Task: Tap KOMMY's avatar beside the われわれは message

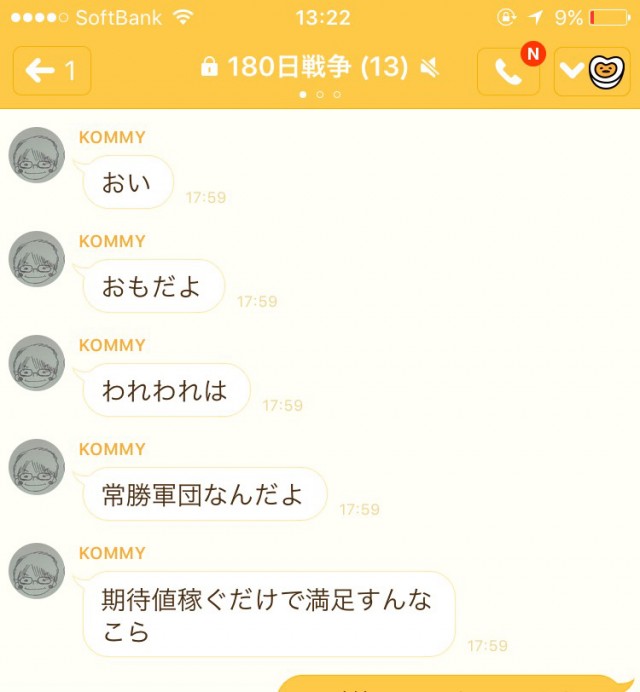Action: [37, 363]
